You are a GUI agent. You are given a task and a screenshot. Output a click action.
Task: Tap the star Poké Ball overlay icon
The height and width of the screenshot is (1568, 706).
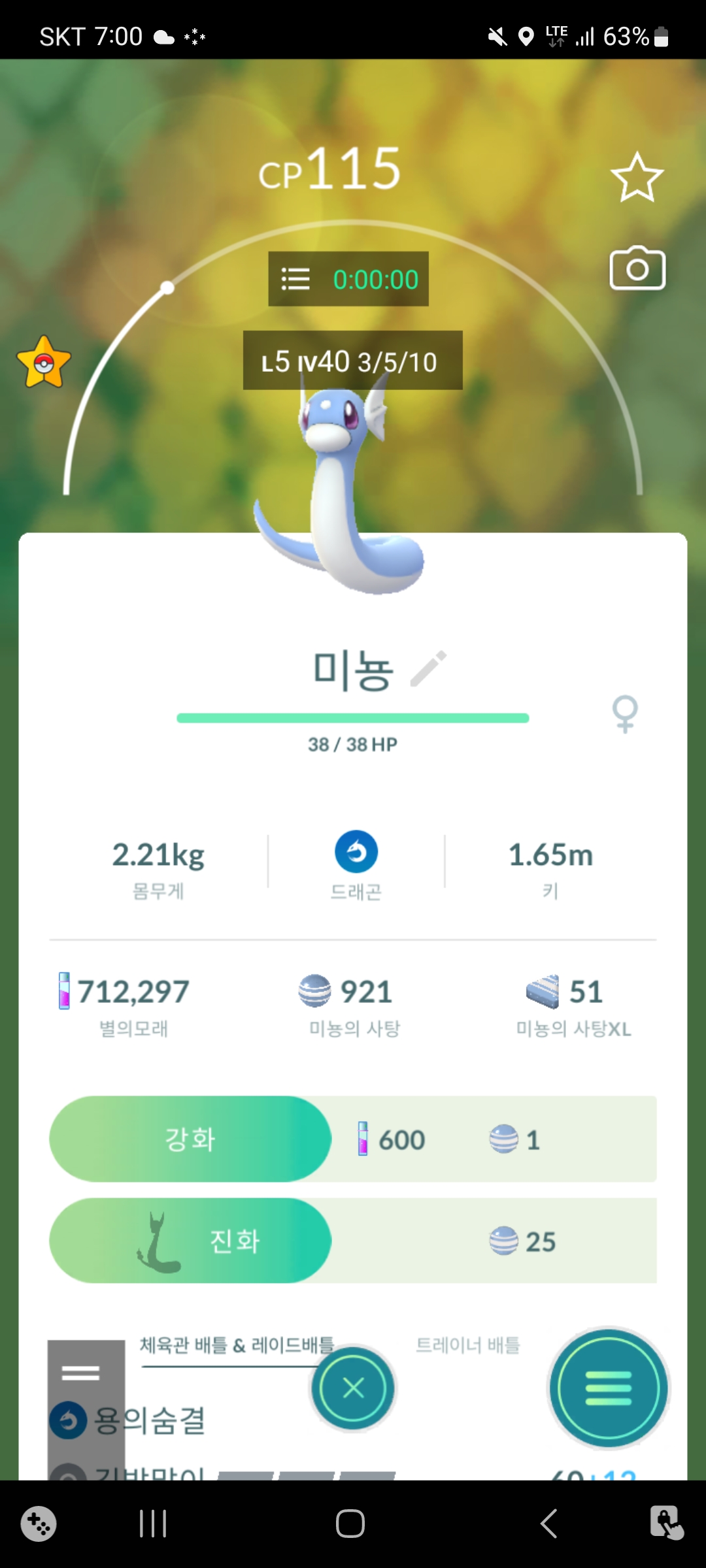click(44, 363)
